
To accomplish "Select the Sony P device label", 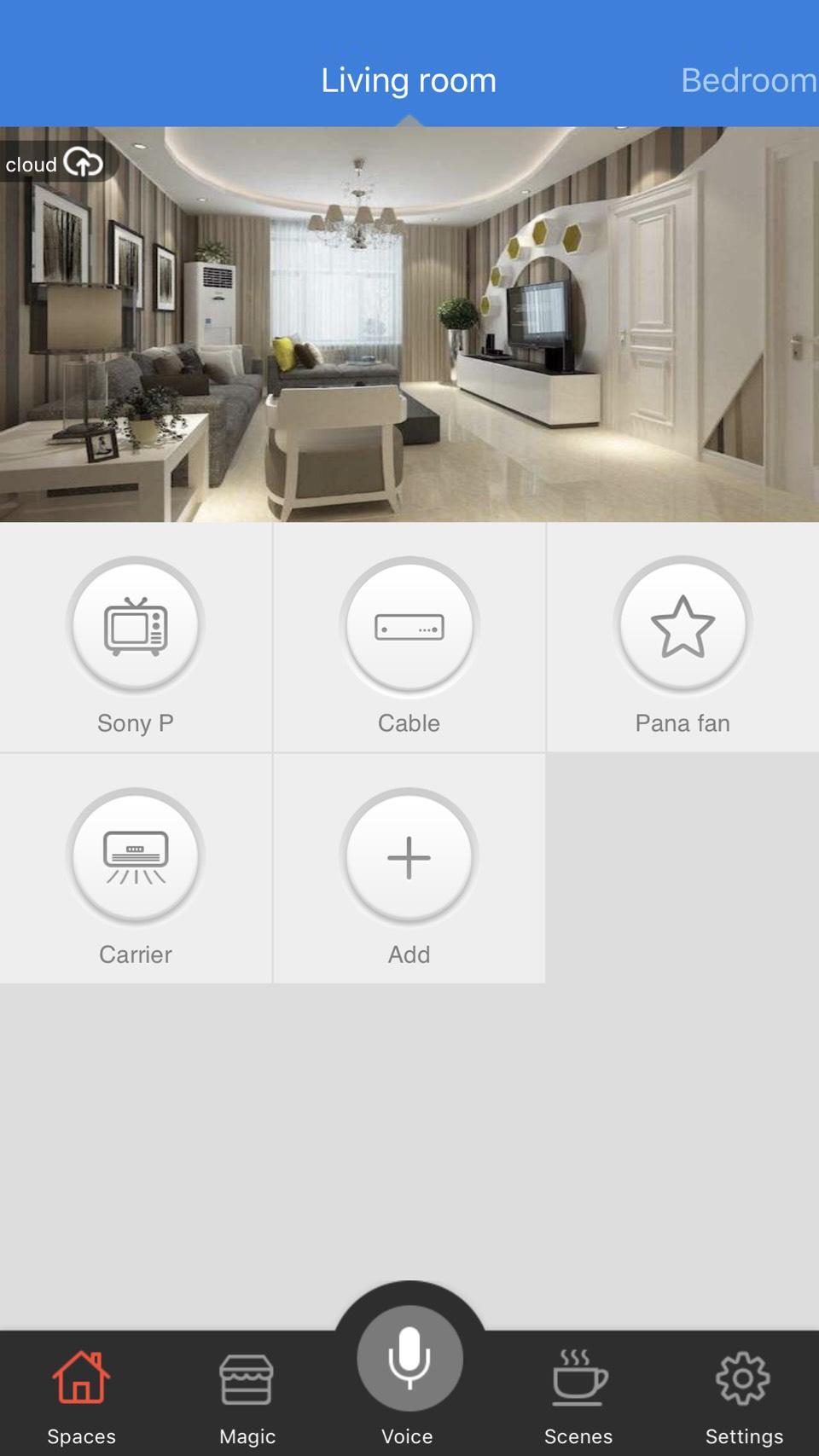I will point(135,722).
